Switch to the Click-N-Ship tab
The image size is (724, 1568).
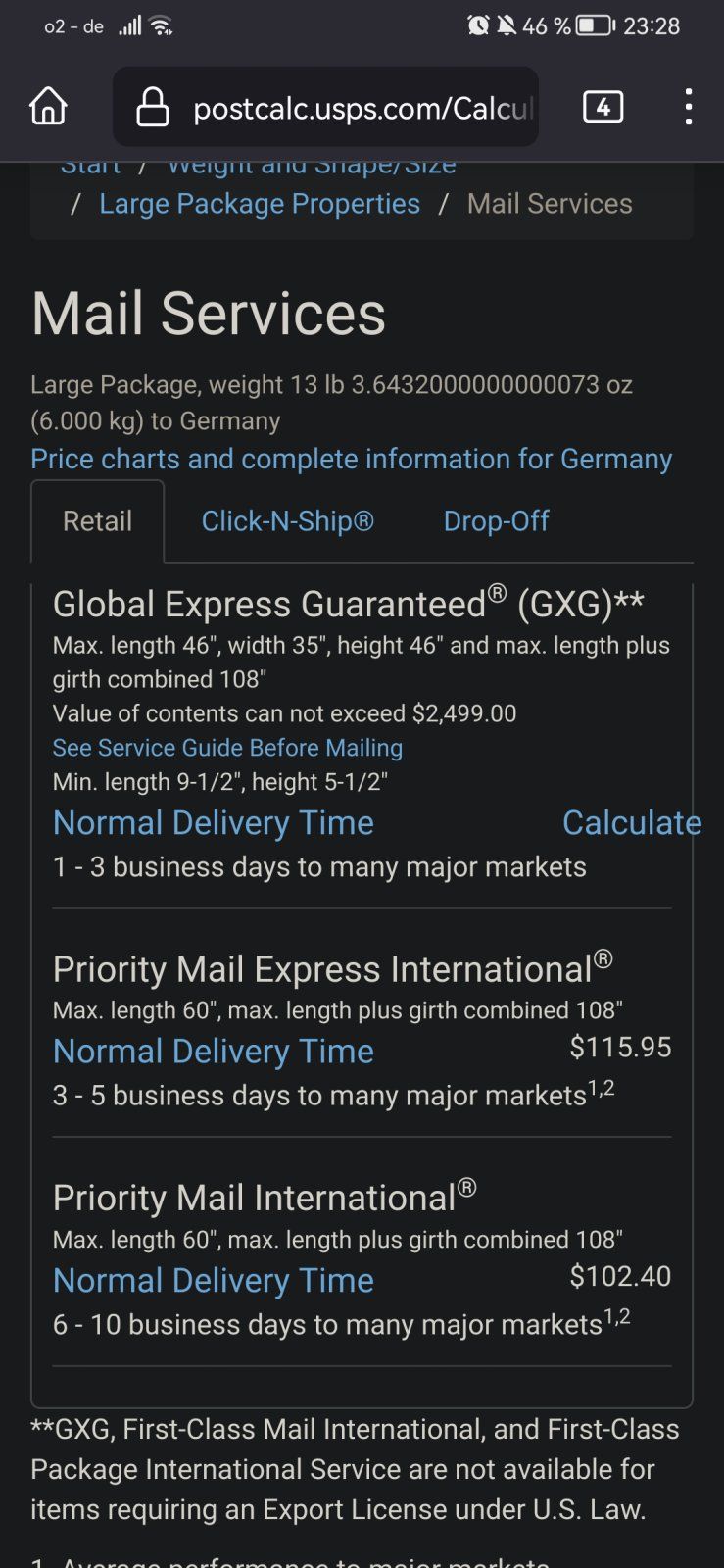pyautogui.click(x=287, y=521)
